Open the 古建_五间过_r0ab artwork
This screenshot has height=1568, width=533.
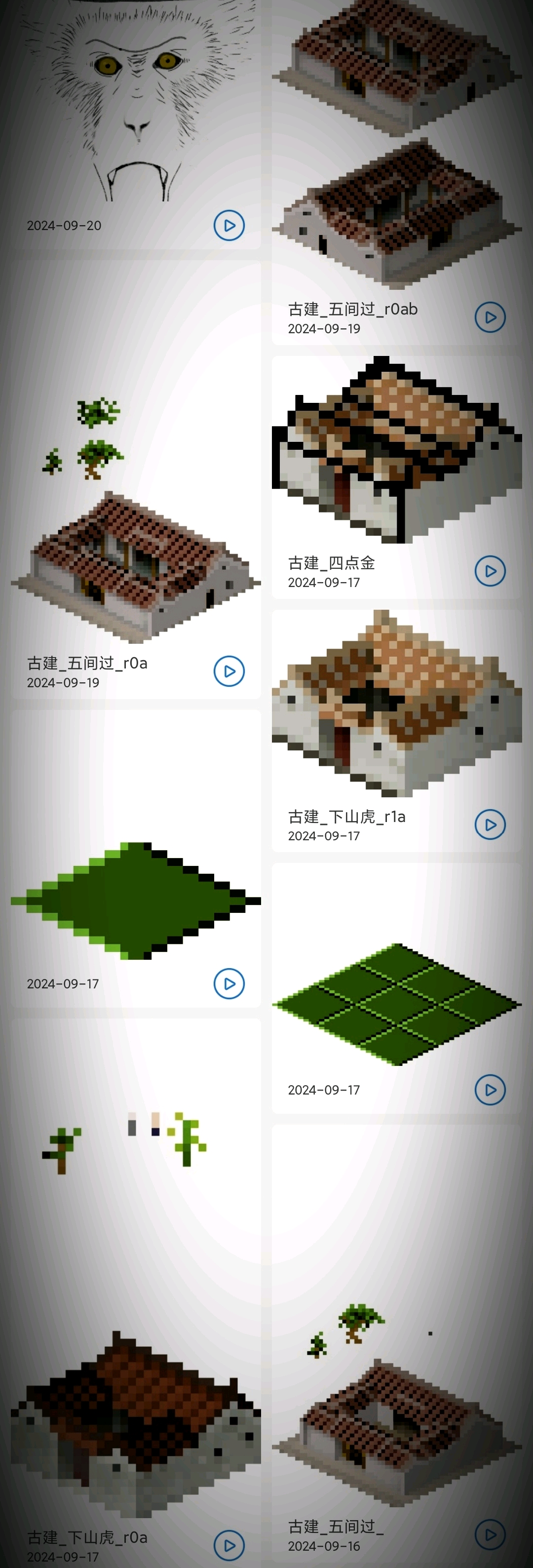coord(397,146)
